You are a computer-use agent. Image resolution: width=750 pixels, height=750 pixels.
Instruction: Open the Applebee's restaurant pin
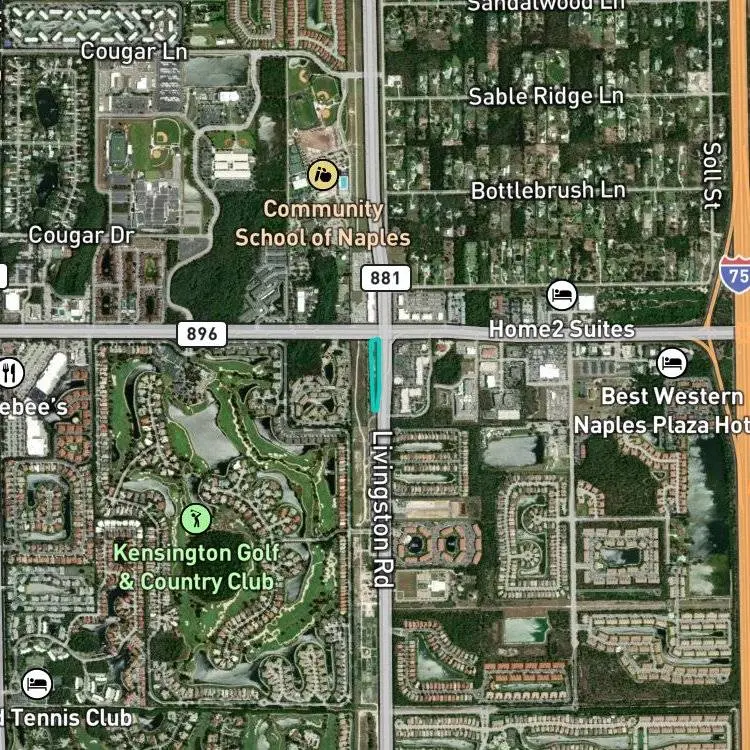pyautogui.click(x=10, y=372)
